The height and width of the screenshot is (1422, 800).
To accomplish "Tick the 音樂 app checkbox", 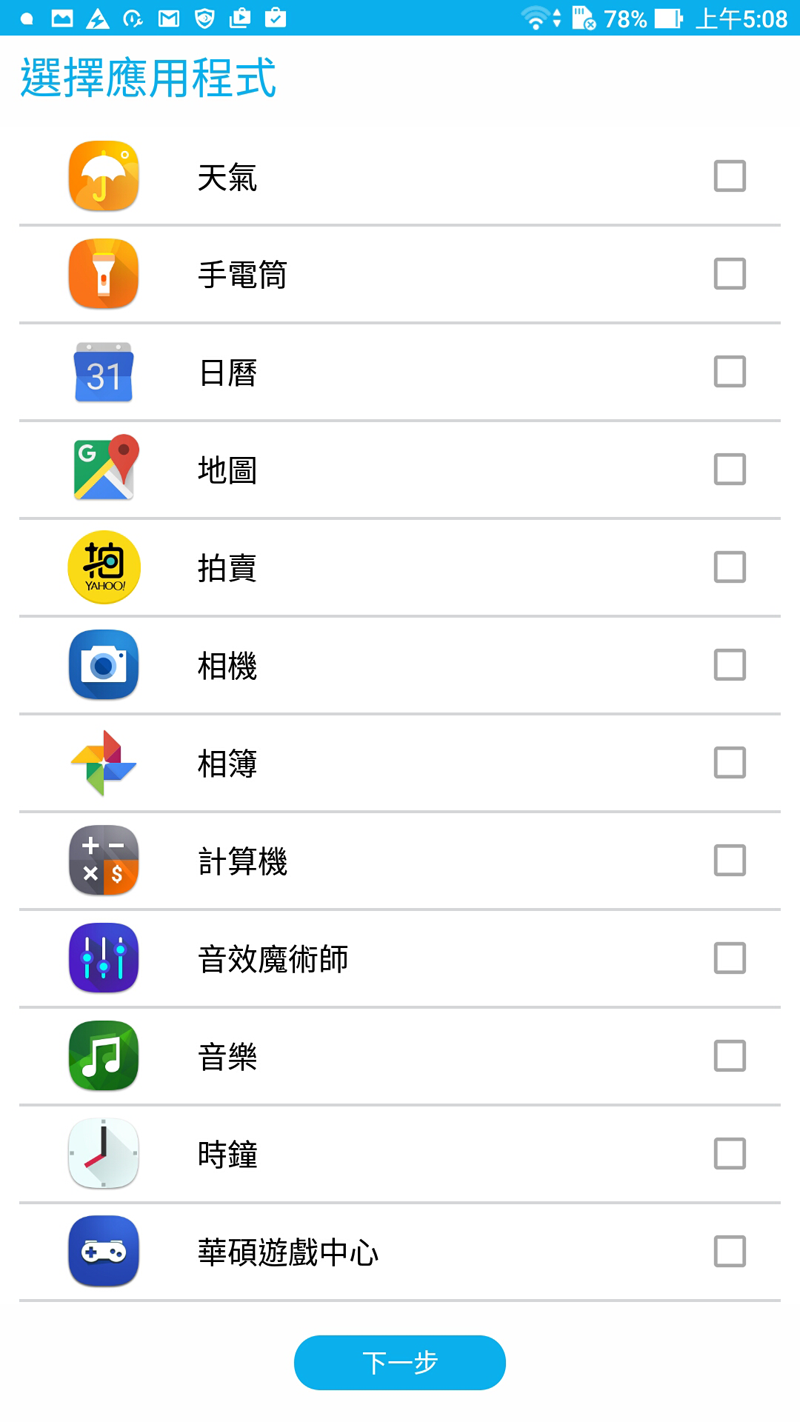I will pos(730,1056).
